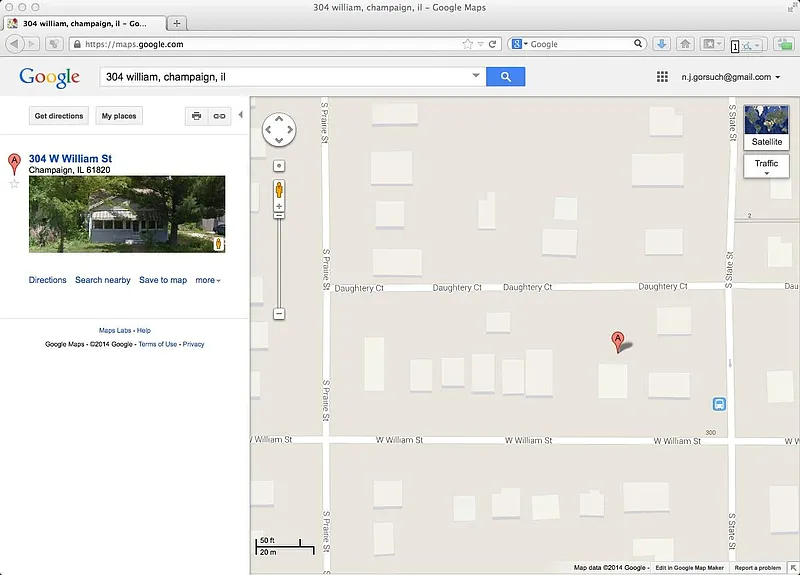The height and width of the screenshot is (575, 800).
Task: Collapse the left side panel
Action: pos(240,115)
